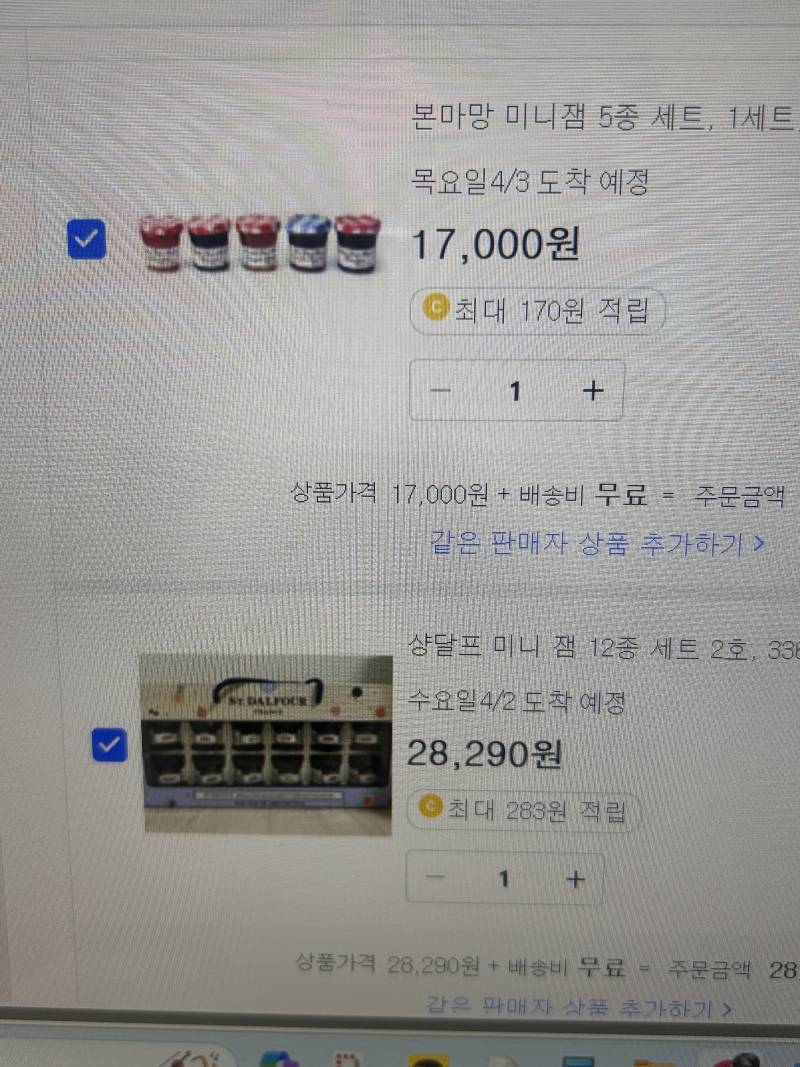Image resolution: width=800 pixels, height=1067 pixels.
Task: Click the minus icon for Bonne Maman quantity
Action: (440, 391)
